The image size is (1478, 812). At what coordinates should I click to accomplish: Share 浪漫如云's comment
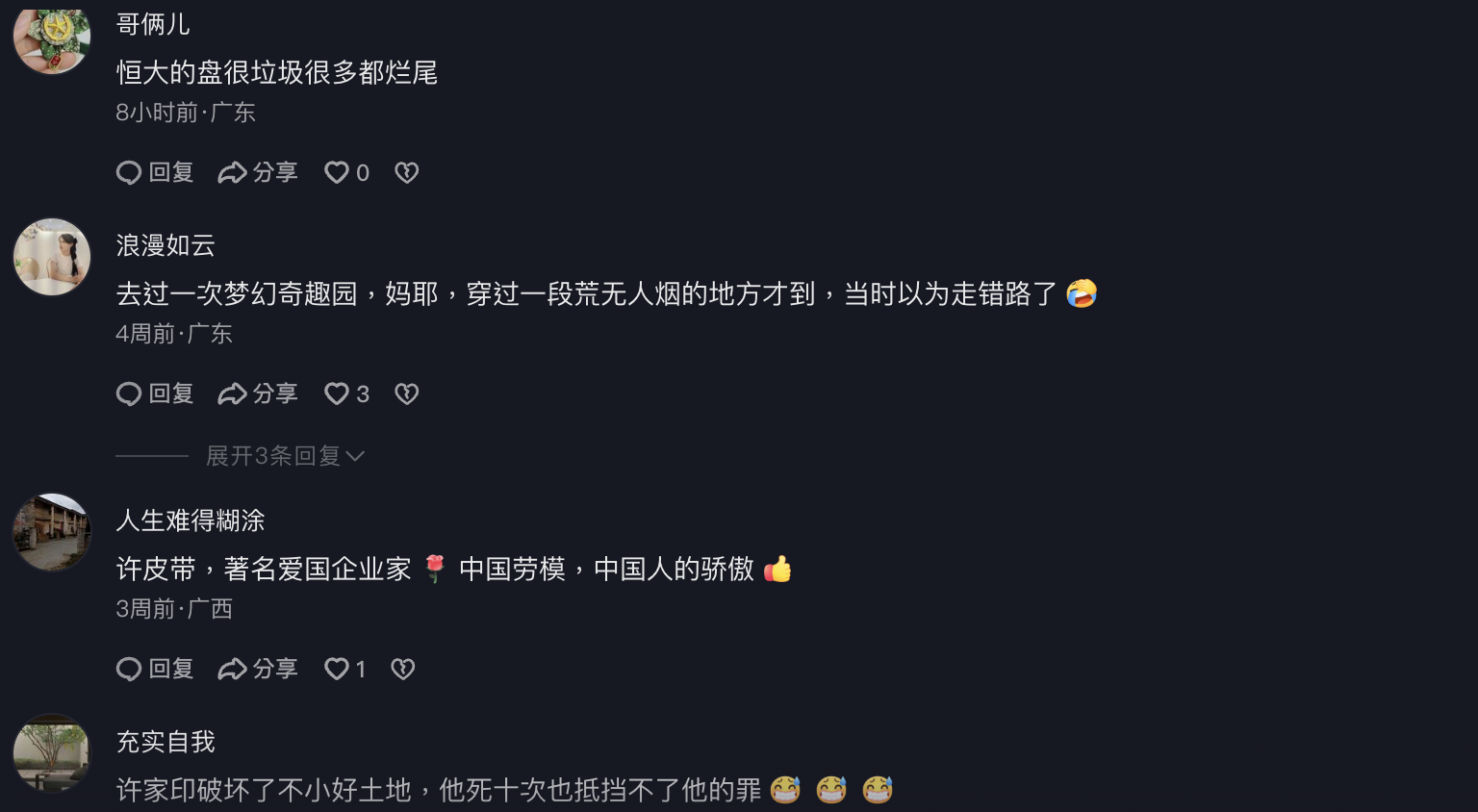click(257, 393)
